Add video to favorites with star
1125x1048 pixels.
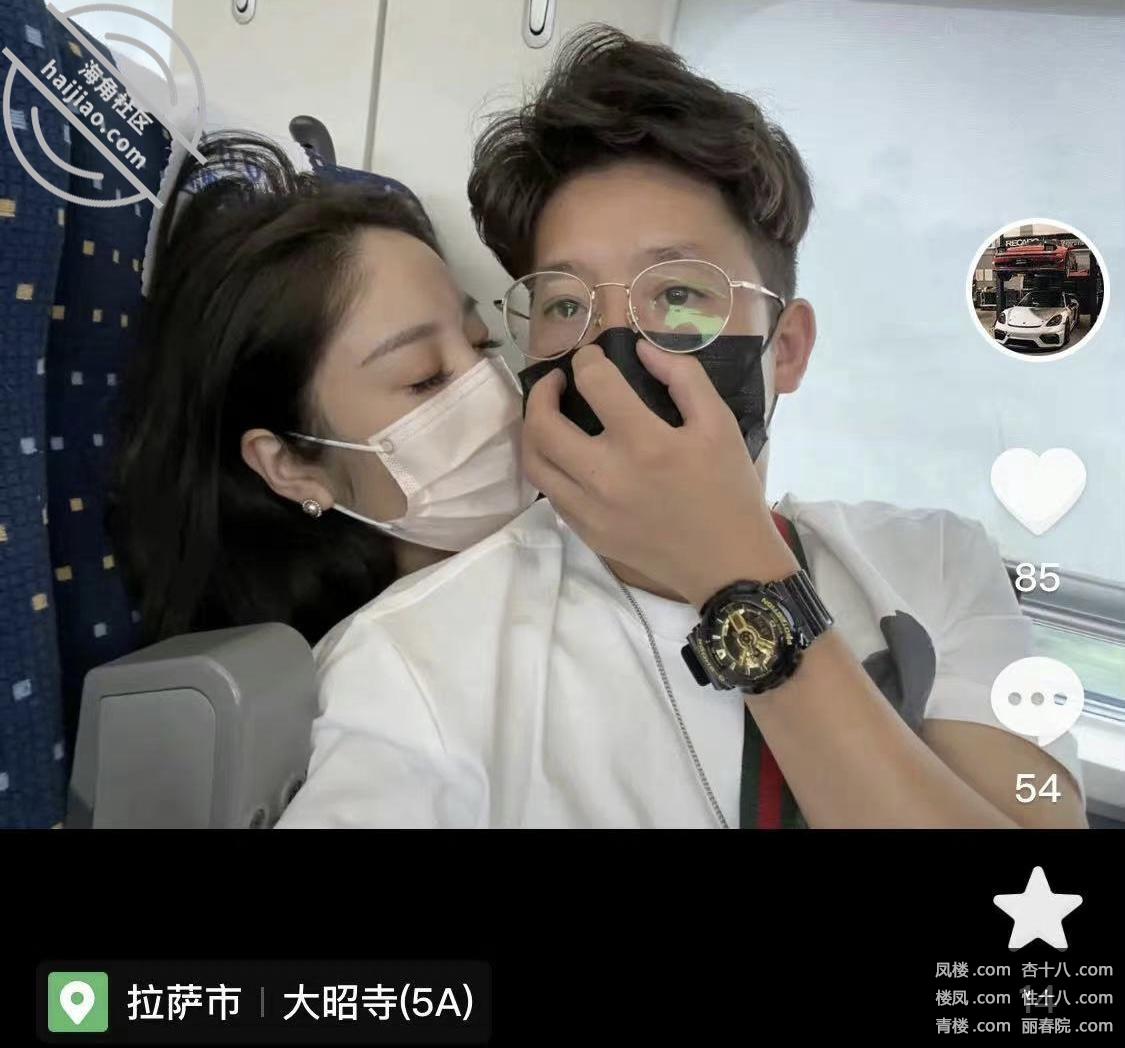pyautogui.click(x=1037, y=908)
